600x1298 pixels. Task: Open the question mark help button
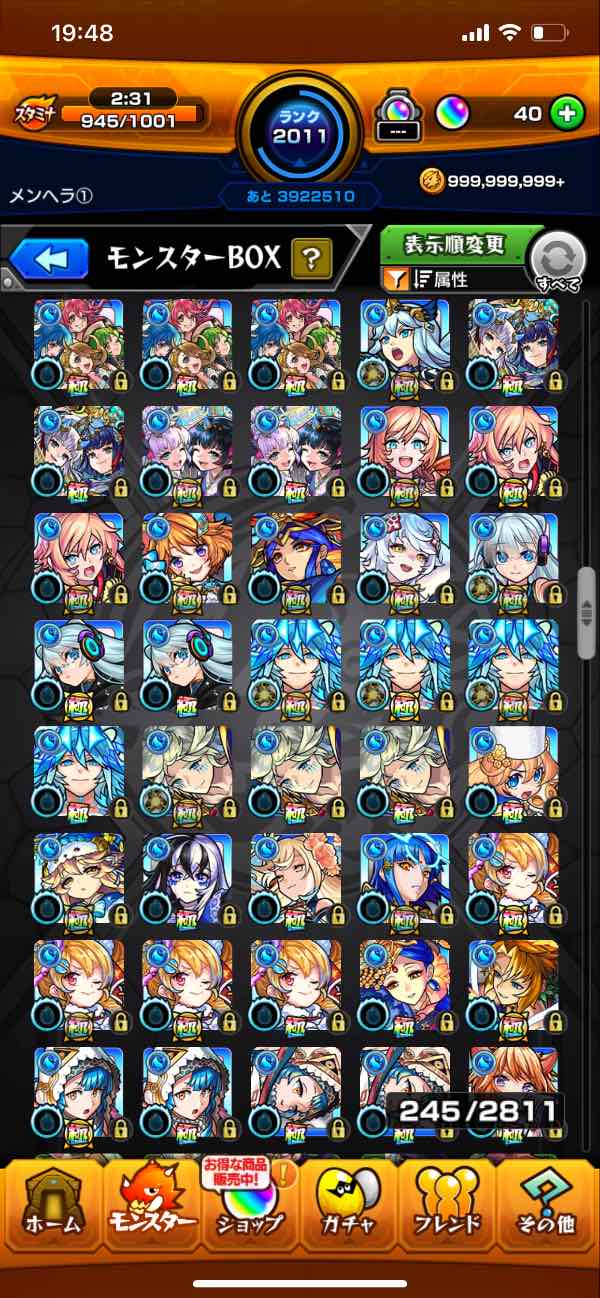[x=312, y=261]
